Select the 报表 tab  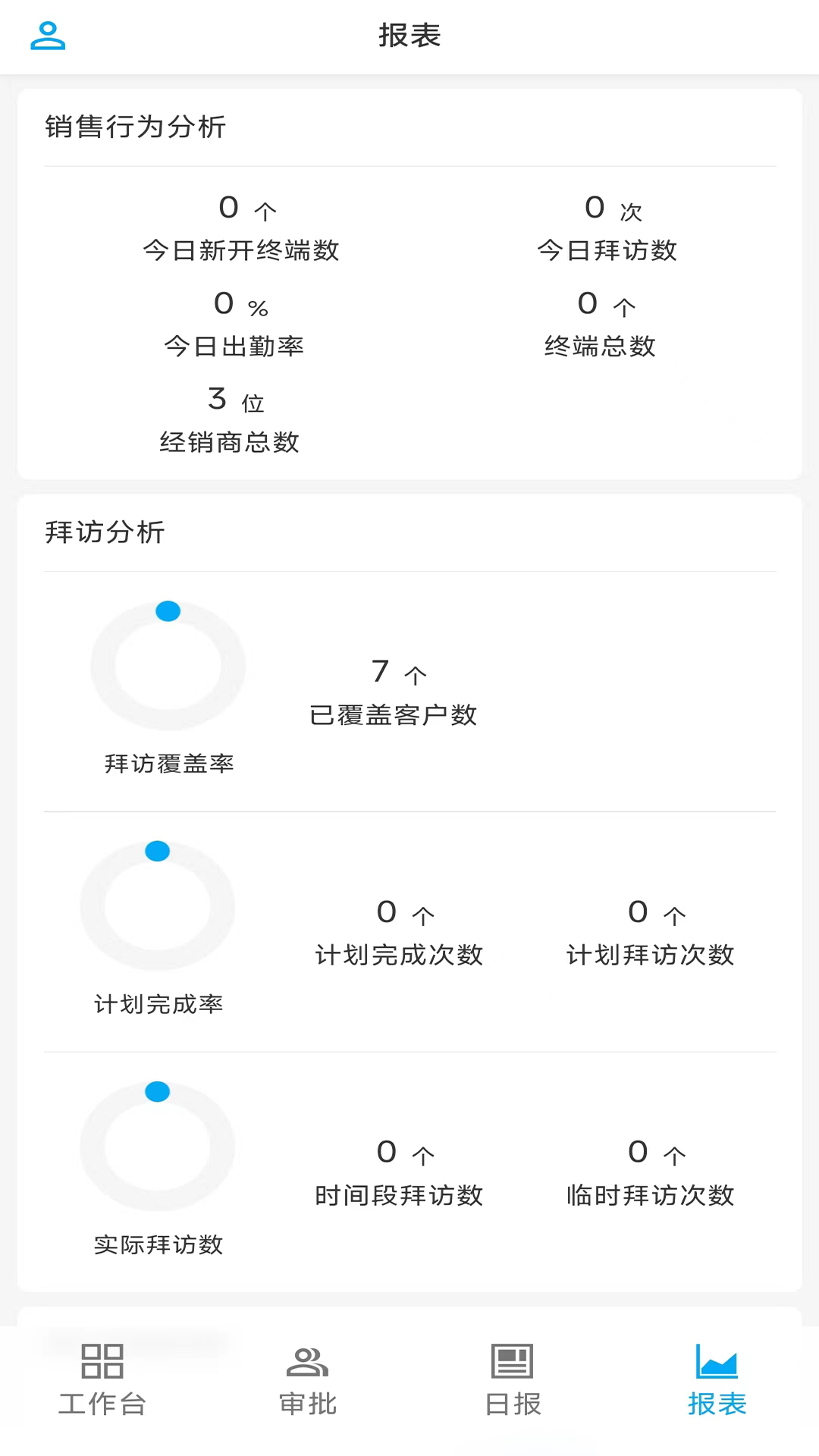point(716,1384)
